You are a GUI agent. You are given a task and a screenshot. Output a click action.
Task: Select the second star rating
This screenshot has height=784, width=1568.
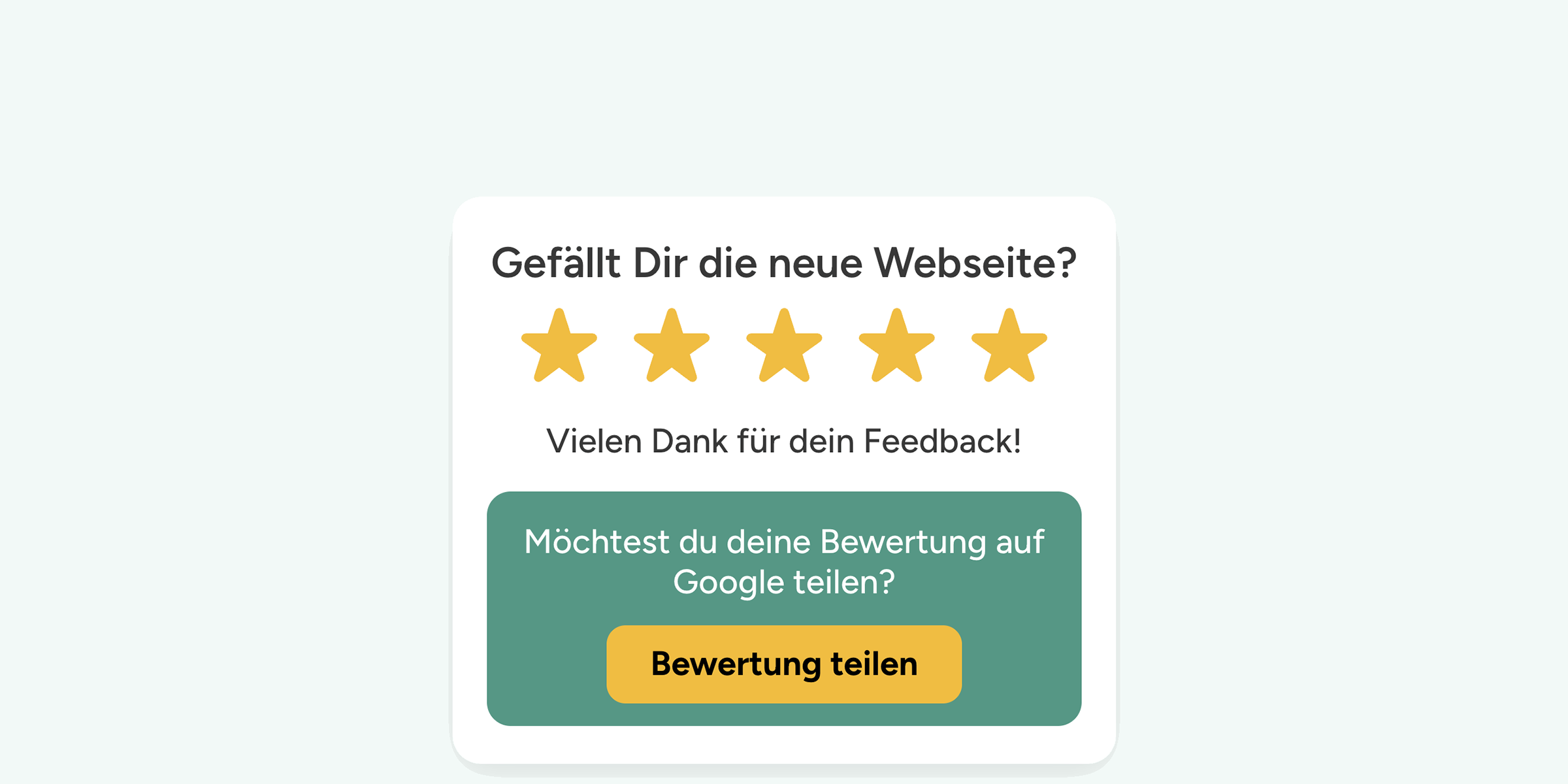(672, 348)
